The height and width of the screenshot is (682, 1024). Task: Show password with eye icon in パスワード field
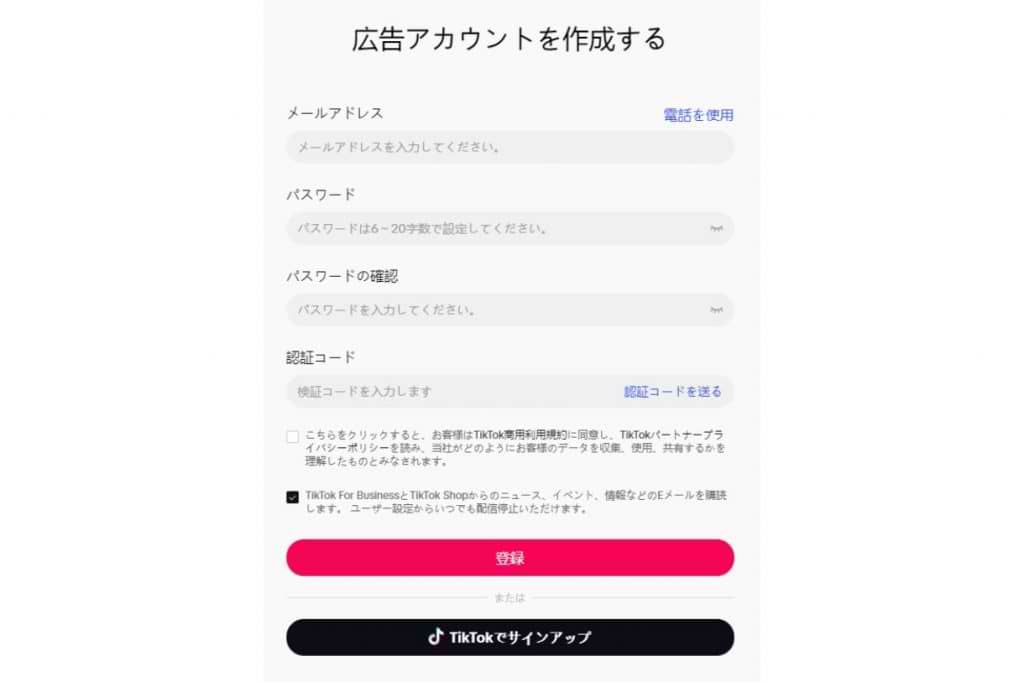(716, 229)
